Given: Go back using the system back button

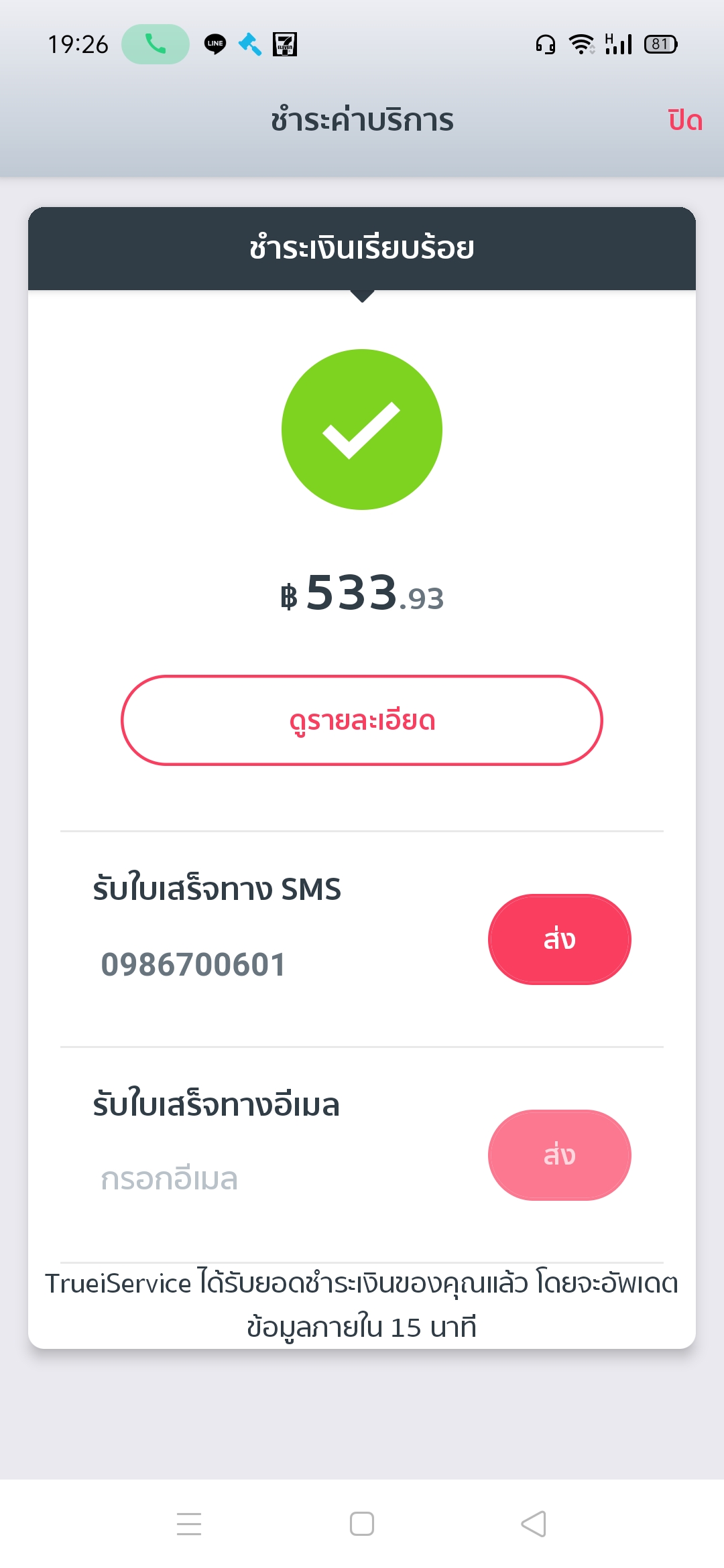Looking at the screenshot, I should click(534, 1524).
